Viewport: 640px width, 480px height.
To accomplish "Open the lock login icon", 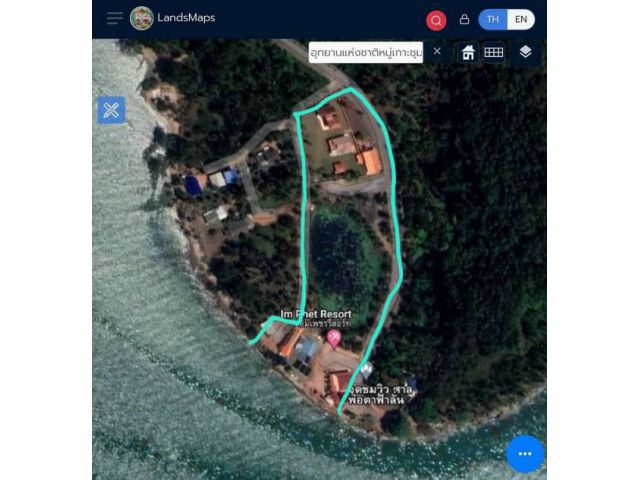I will click(465, 19).
